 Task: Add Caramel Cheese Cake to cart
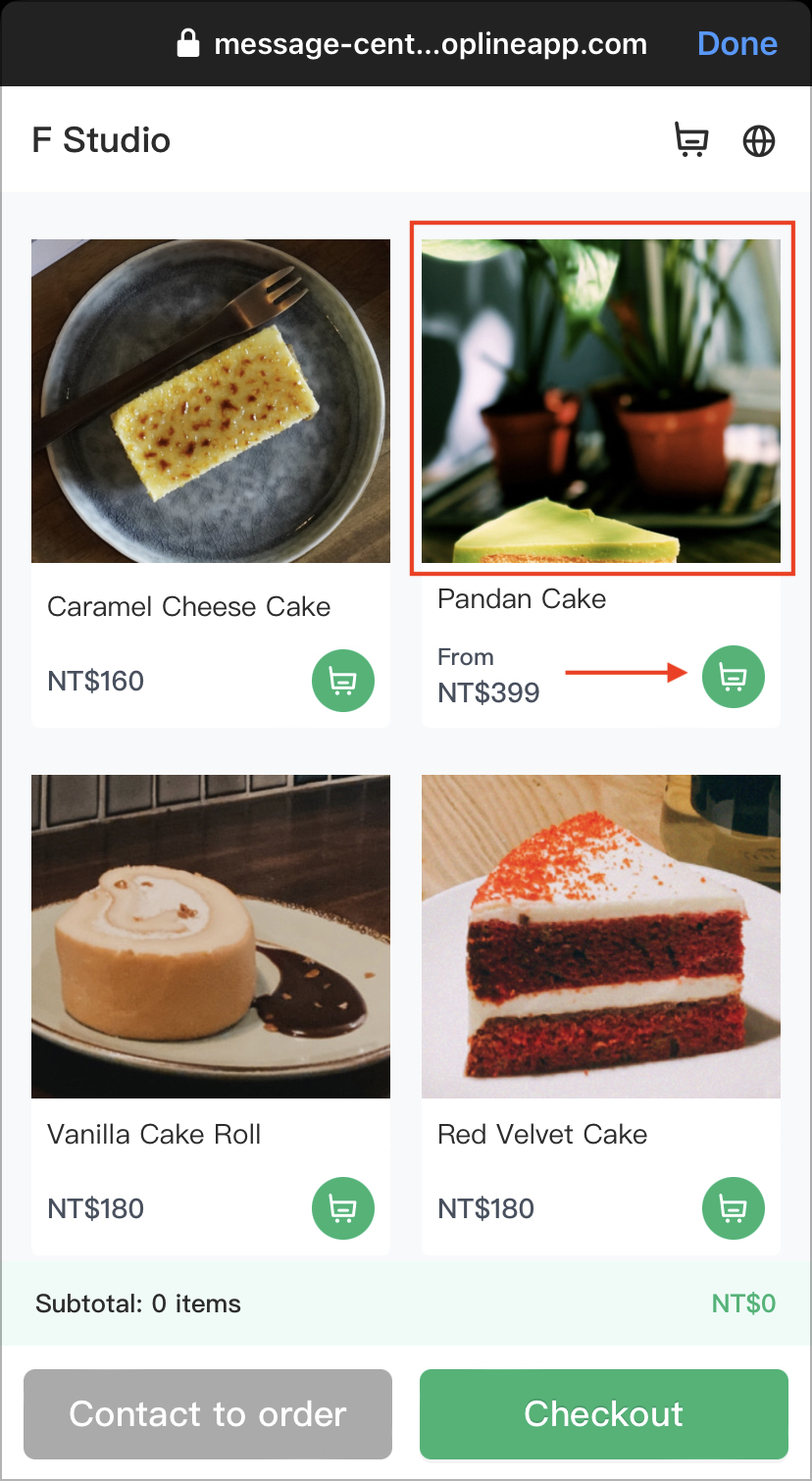click(342, 680)
